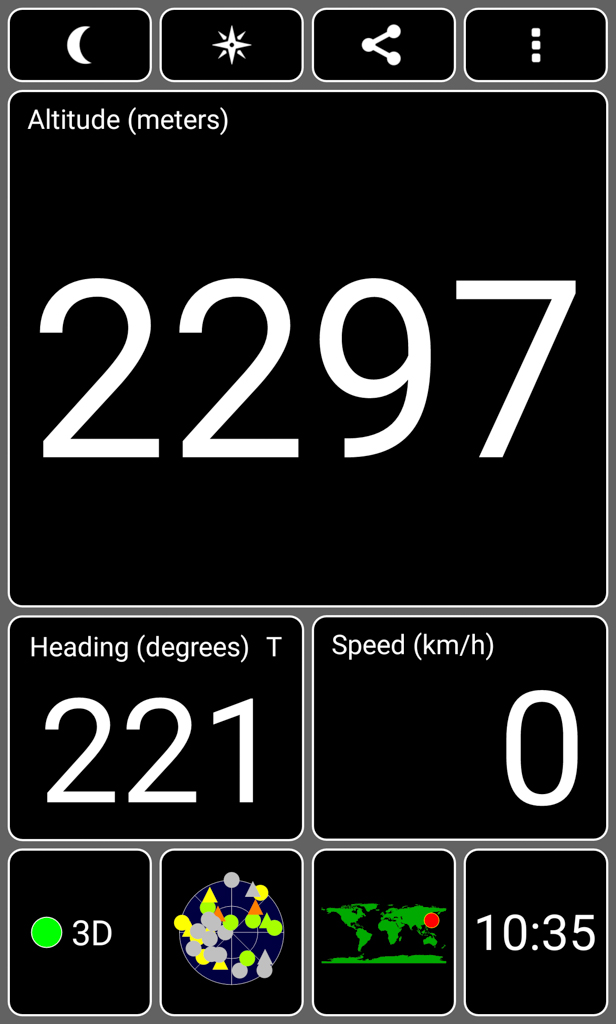Switch to night mode with moon icon

80,45
